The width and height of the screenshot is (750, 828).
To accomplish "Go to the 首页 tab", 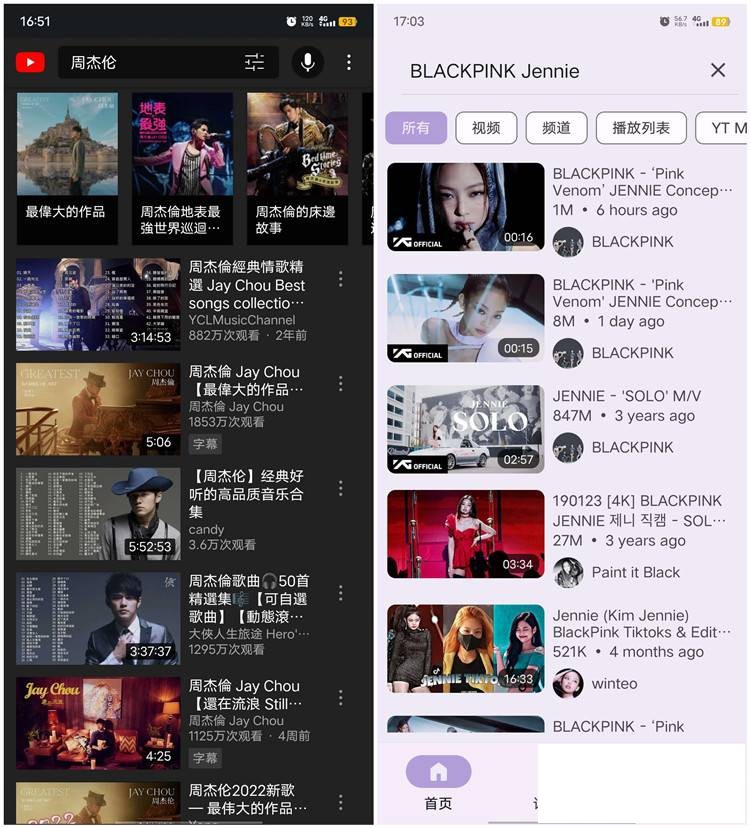I will coord(438,783).
